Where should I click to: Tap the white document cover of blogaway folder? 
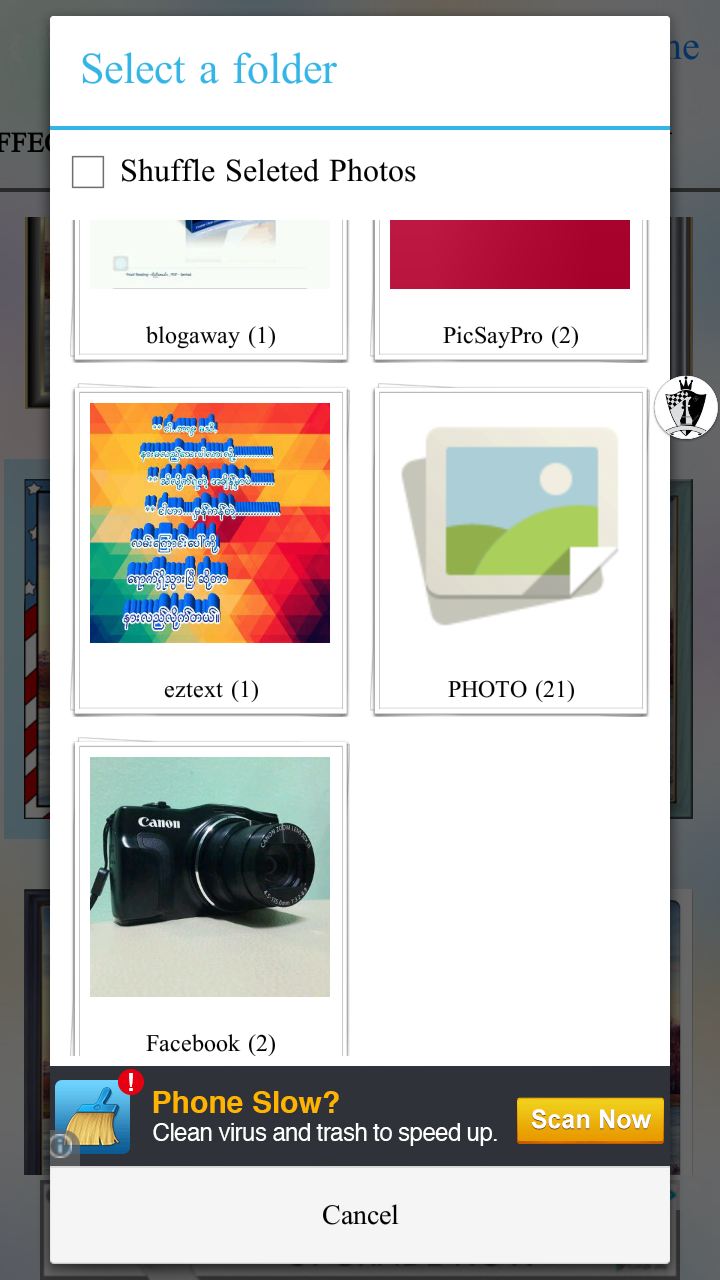tap(209, 250)
